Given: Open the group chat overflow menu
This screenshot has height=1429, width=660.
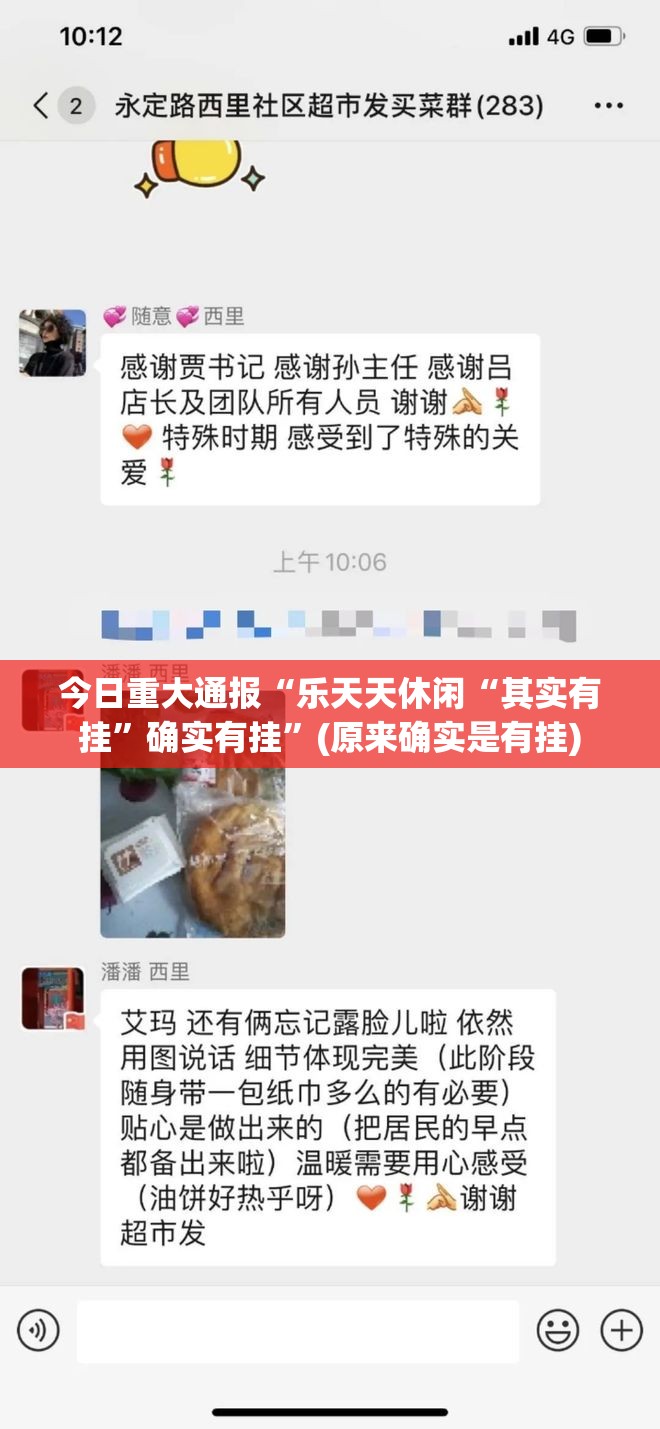Looking at the screenshot, I should pyautogui.click(x=609, y=105).
